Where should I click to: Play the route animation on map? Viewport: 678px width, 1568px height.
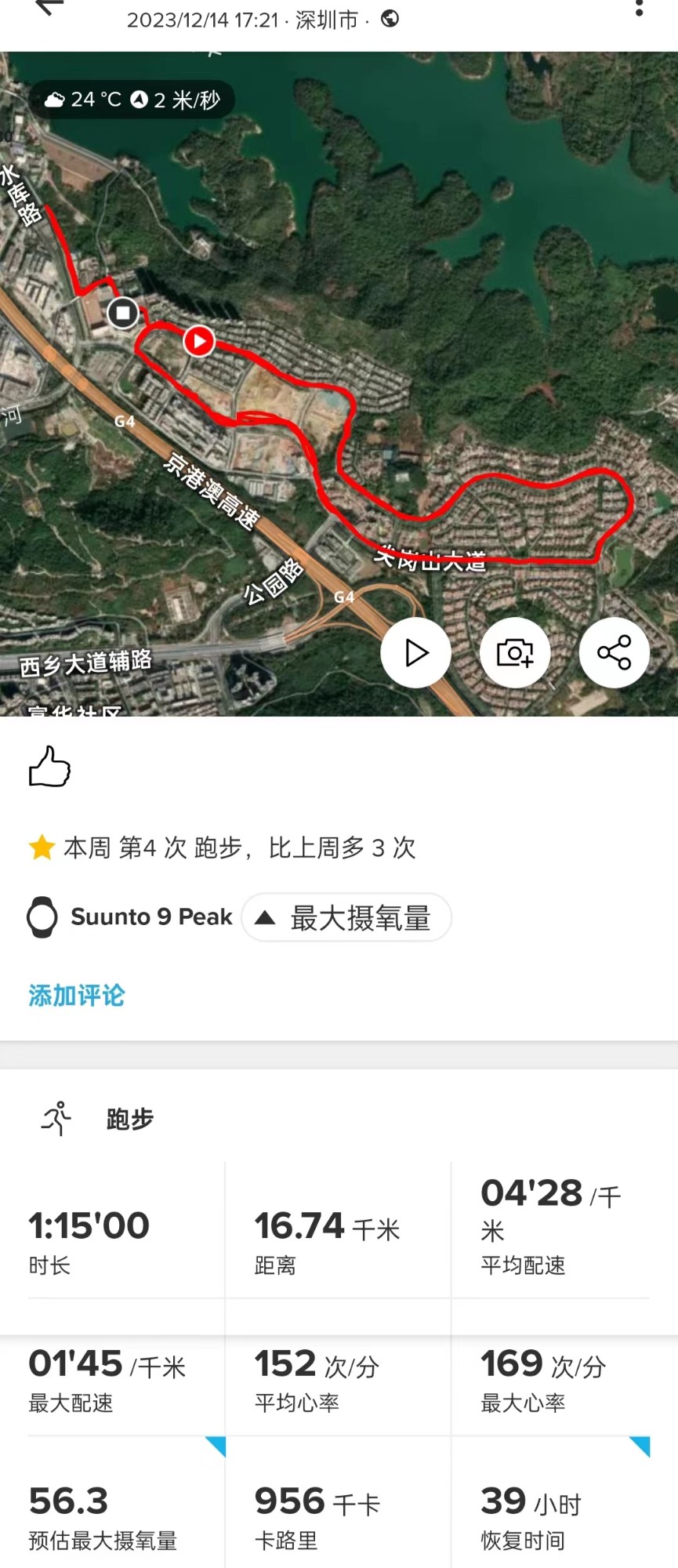pyautogui.click(x=416, y=652)
